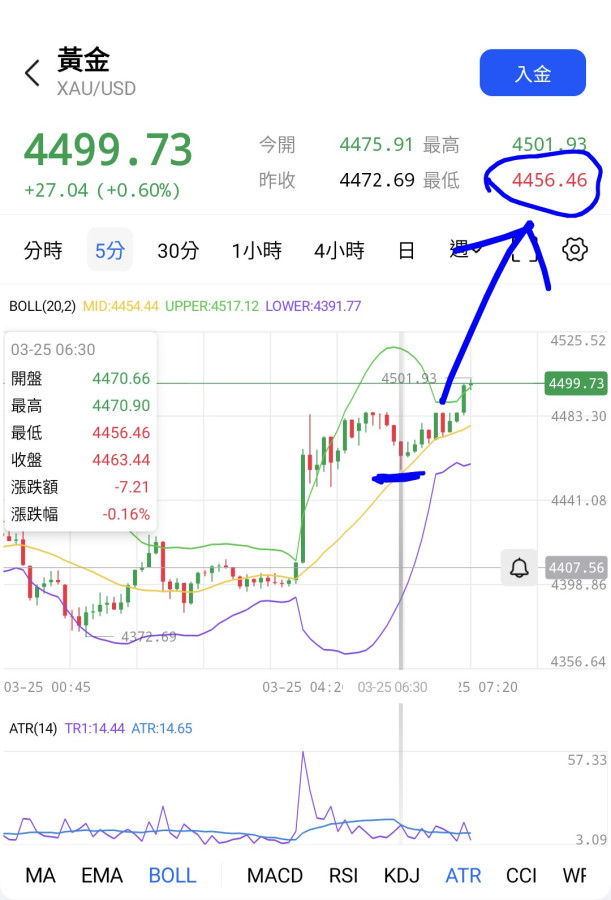Open chart settings gear
This screenshot has width=611, height=900.
point(575,250)
